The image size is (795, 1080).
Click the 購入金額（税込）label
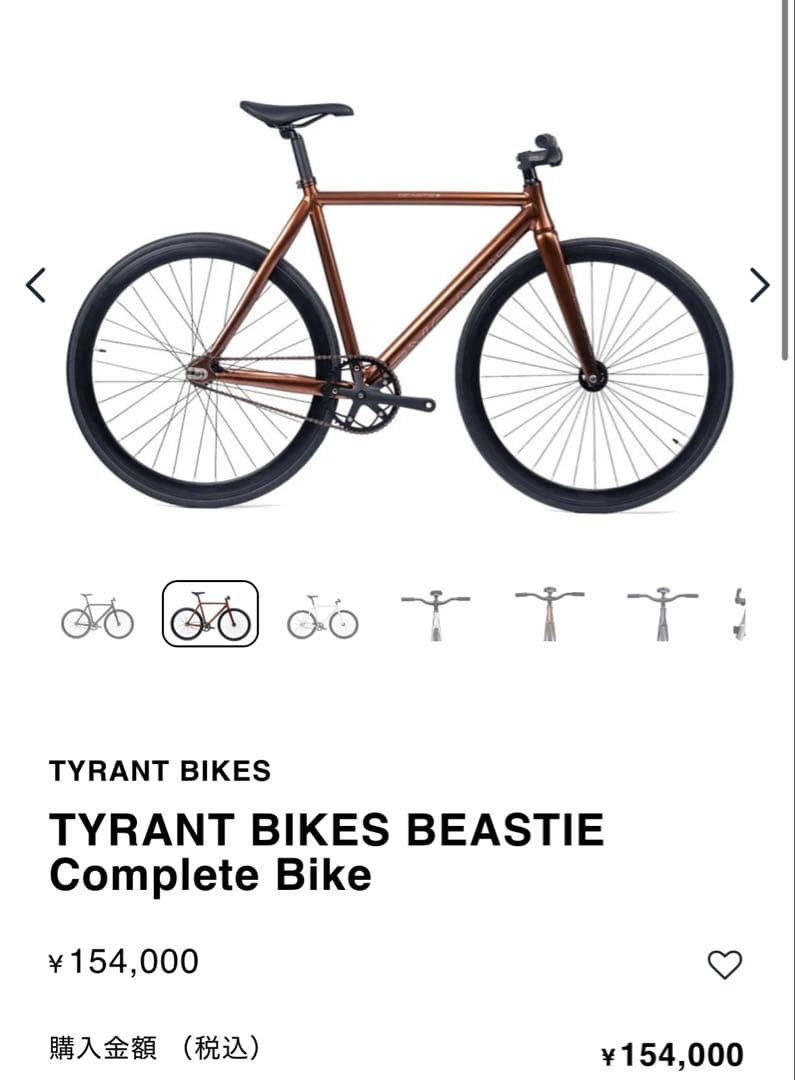click(x=155, y=1050)
